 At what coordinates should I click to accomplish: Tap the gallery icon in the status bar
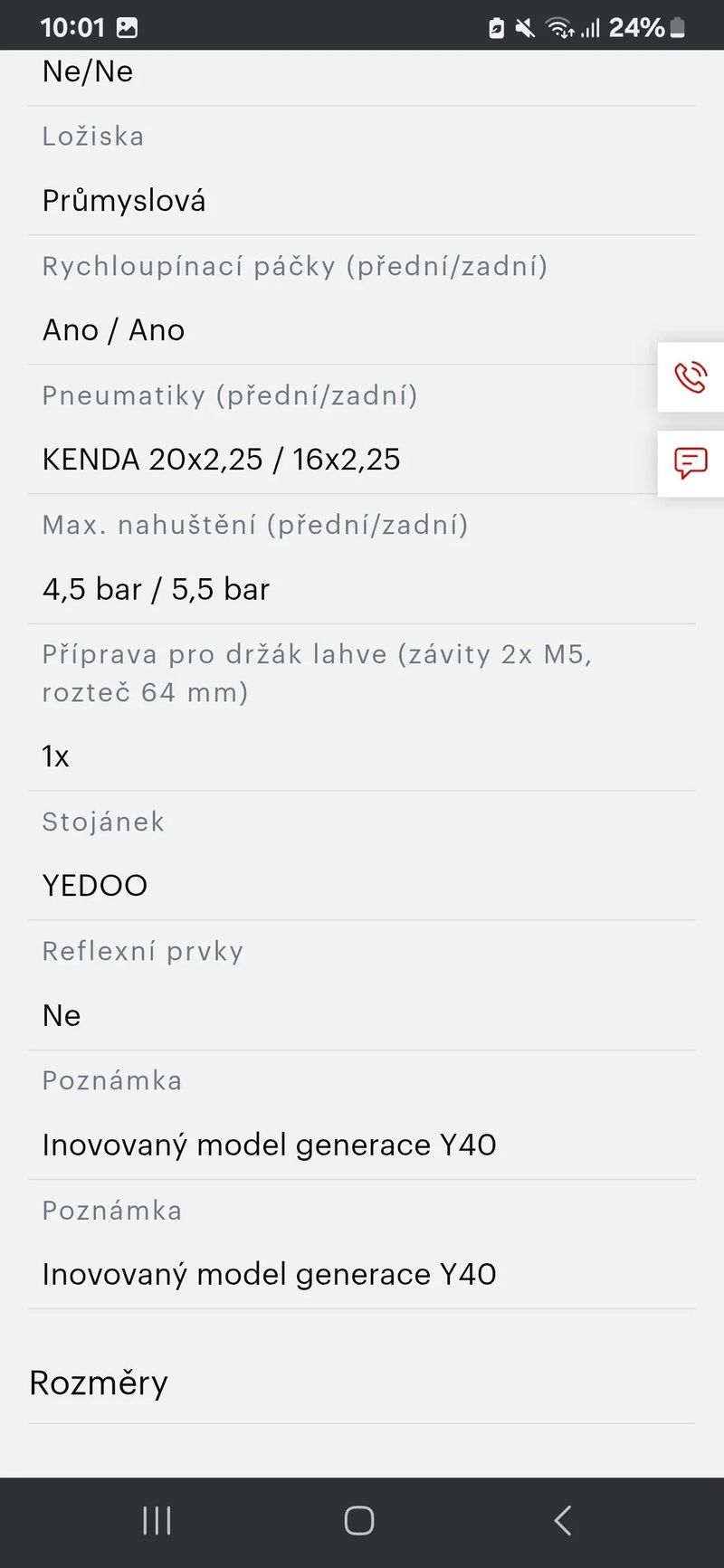[128, 26]
